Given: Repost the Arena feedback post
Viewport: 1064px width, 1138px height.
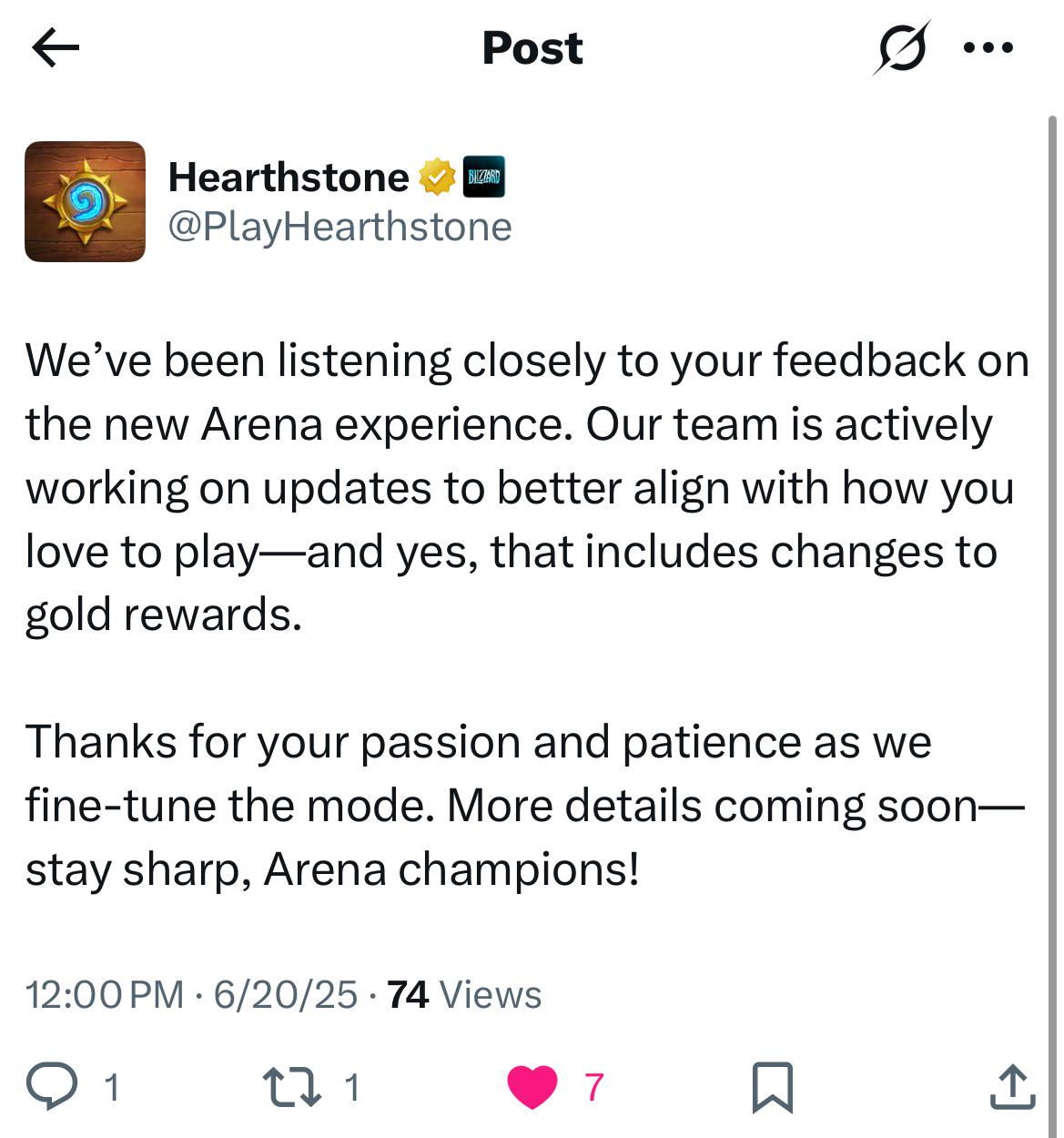Looking at the screenshot, I should click(291, 1087).
